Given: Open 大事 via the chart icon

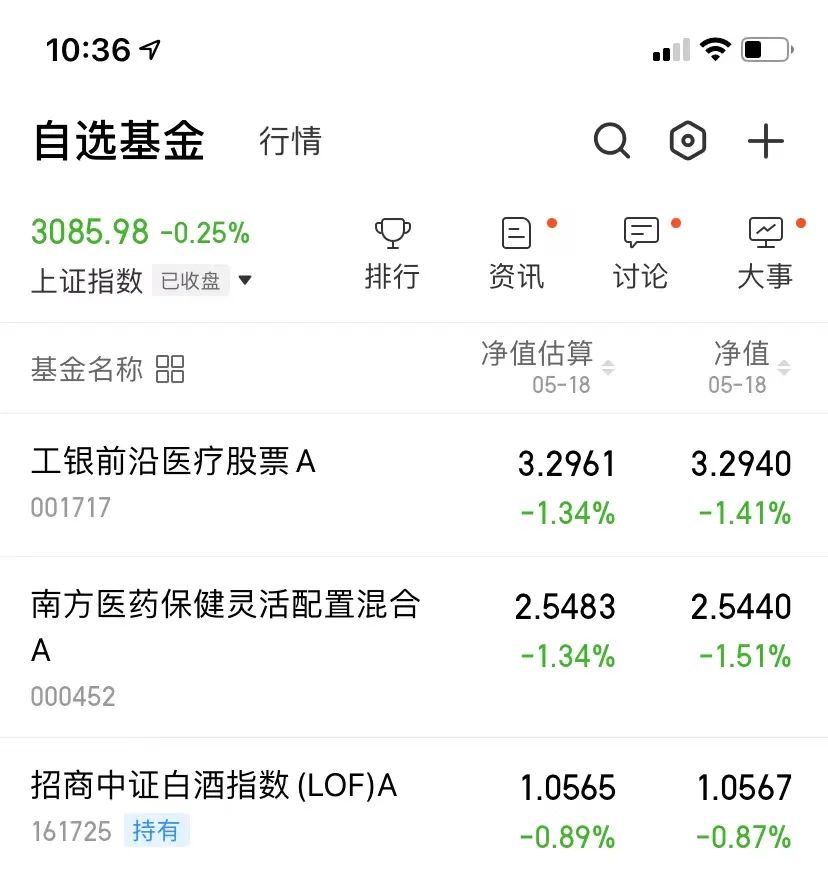Looking at the screenshot, I should [765, 250].
